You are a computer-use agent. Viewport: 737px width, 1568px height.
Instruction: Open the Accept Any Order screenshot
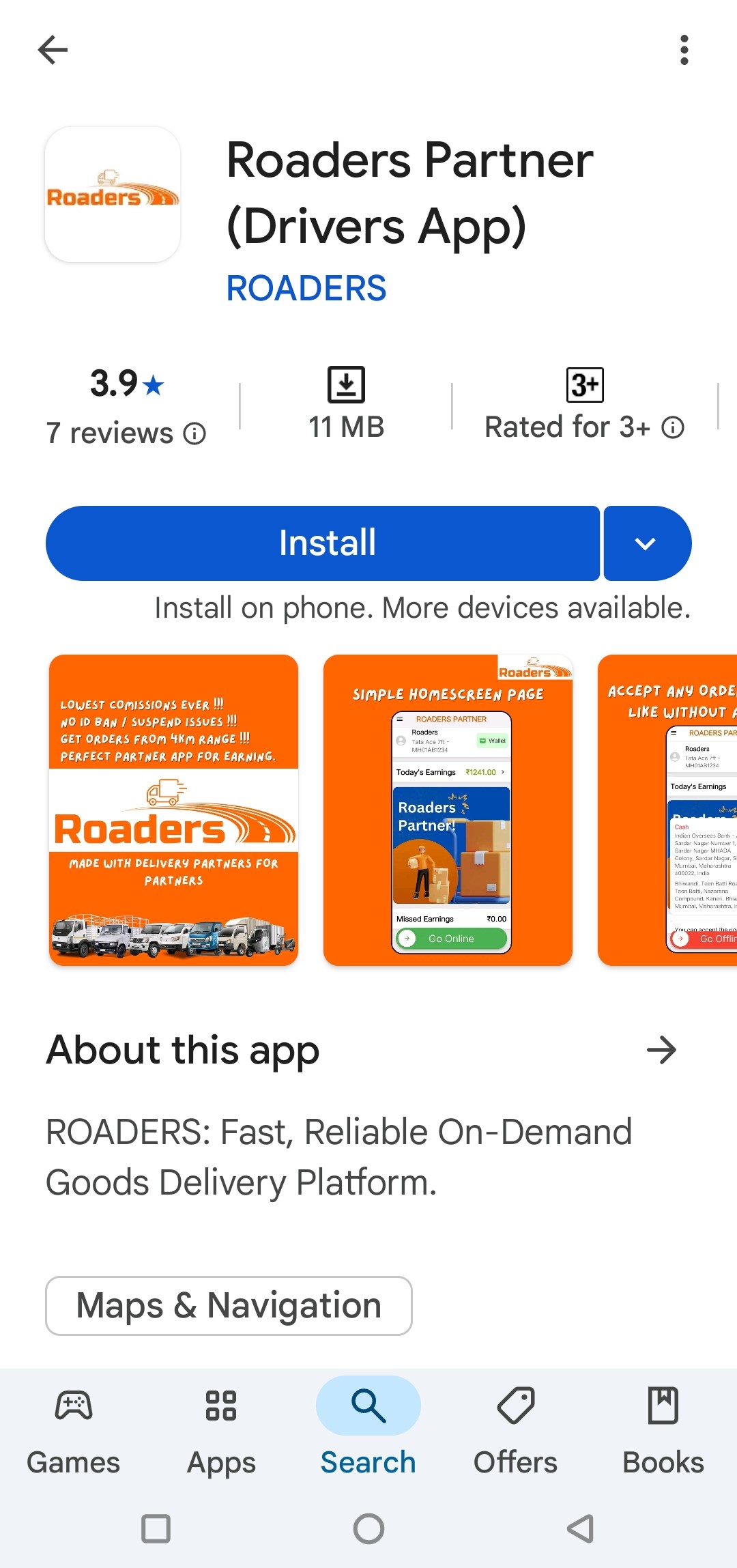tap(669, 810)
